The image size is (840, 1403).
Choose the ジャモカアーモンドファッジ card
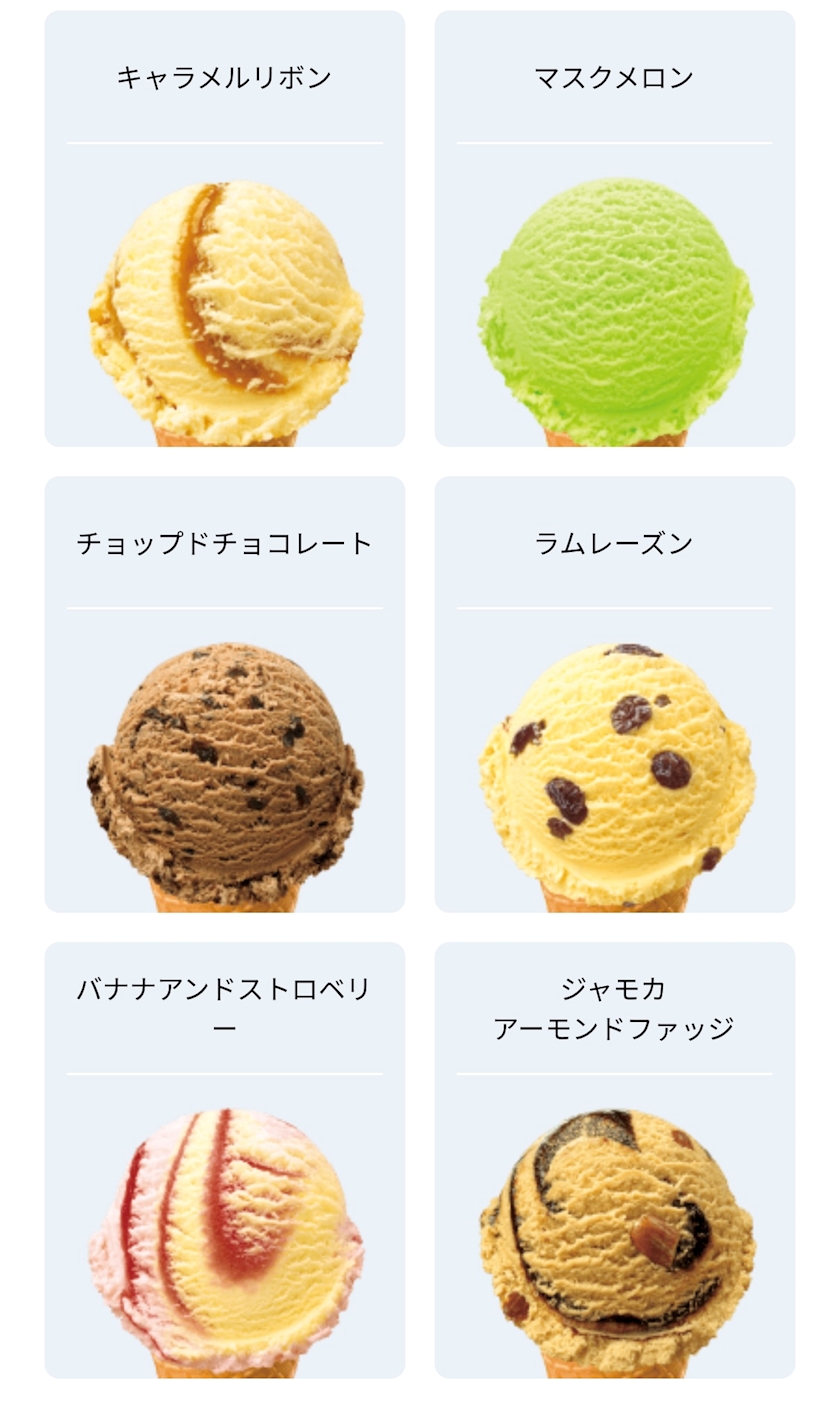(x=615, y=1160)
